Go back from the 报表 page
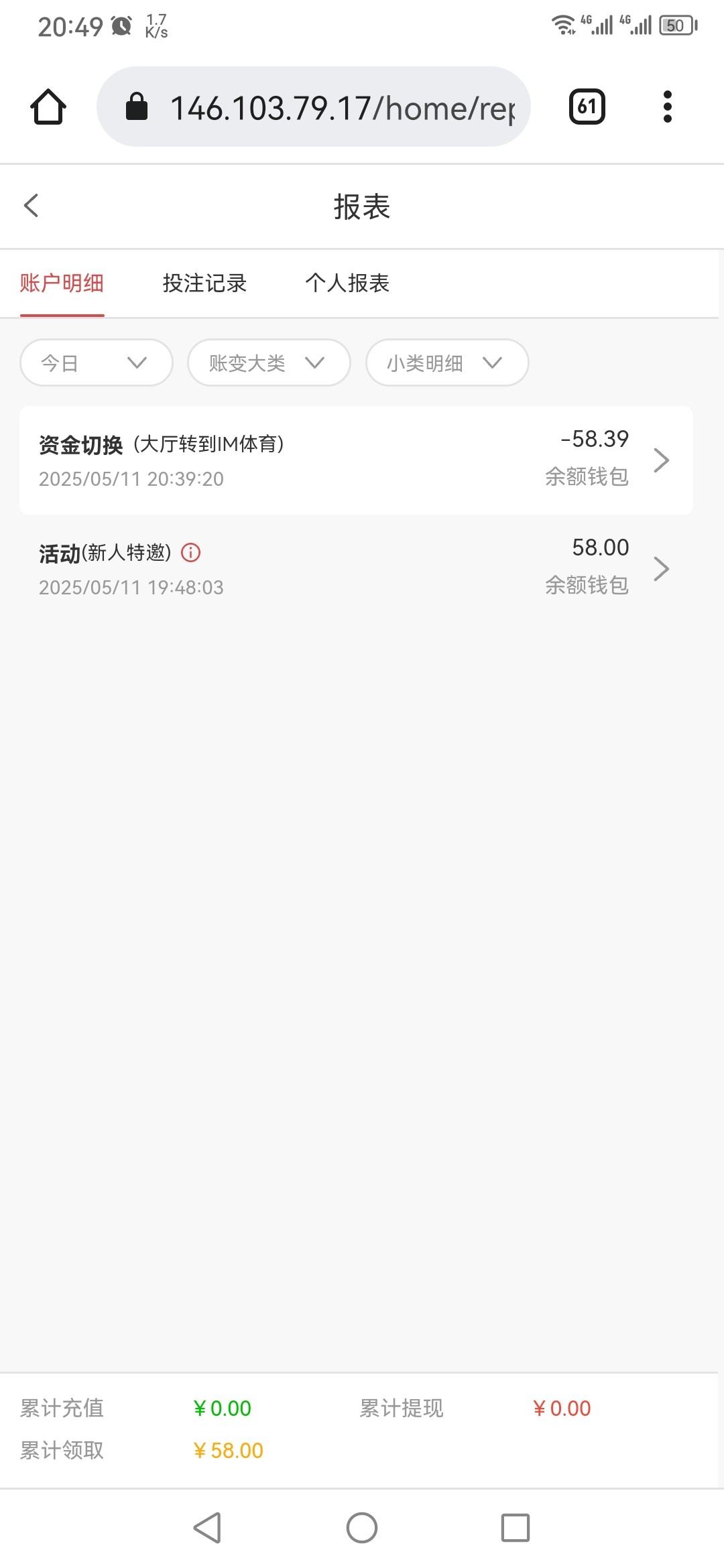This screenshot has width=724, height=1568. tap(32, 206)
